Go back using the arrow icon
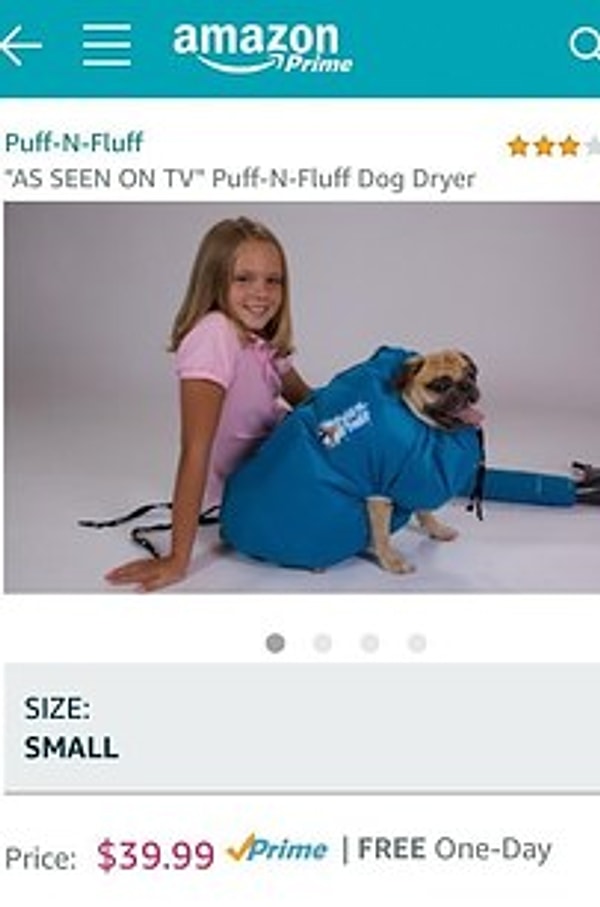The image size is (600, 907). point(20,45)
